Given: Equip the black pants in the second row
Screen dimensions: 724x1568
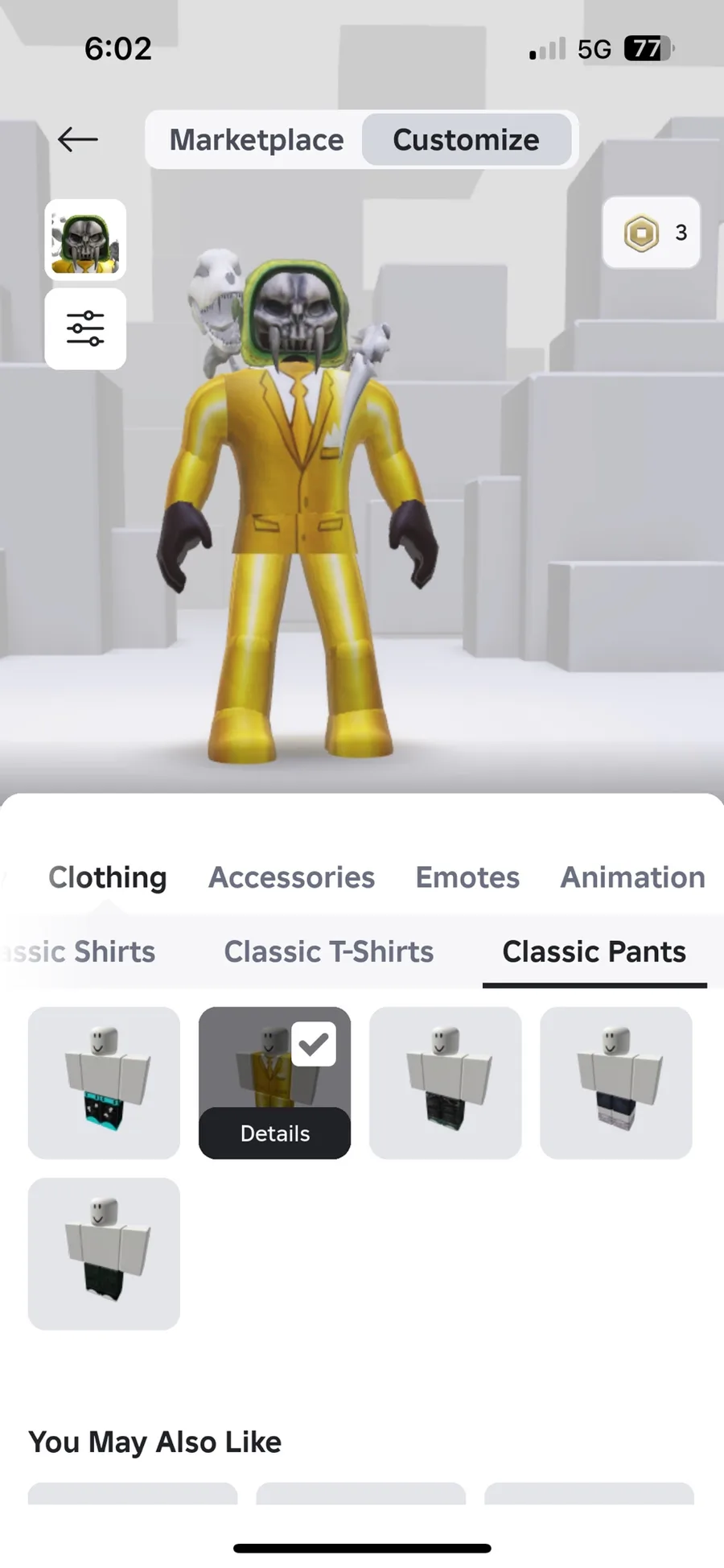Looking at the screenshot, I should [x=104, y=1253].
